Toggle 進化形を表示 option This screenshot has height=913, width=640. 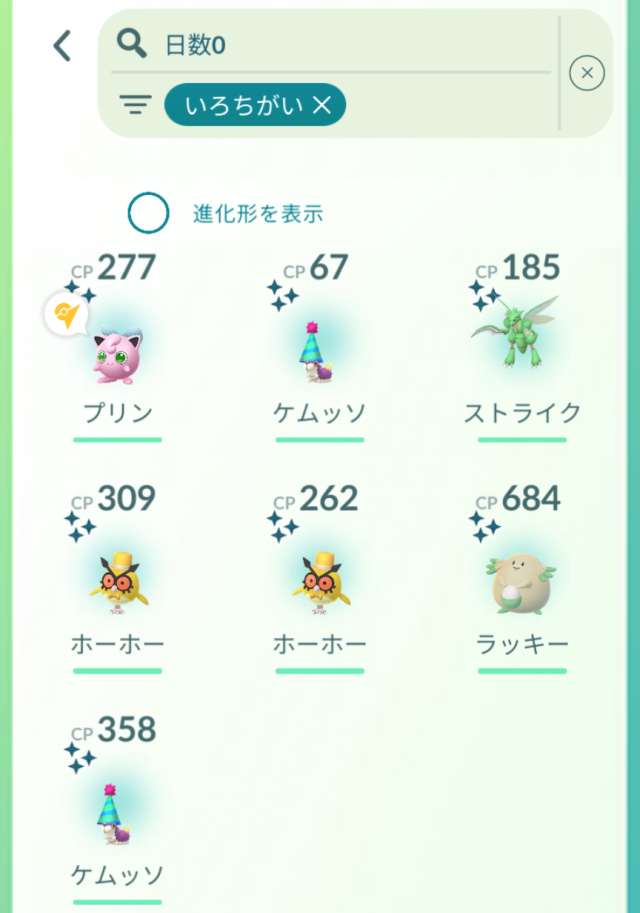tap(147, 213)
